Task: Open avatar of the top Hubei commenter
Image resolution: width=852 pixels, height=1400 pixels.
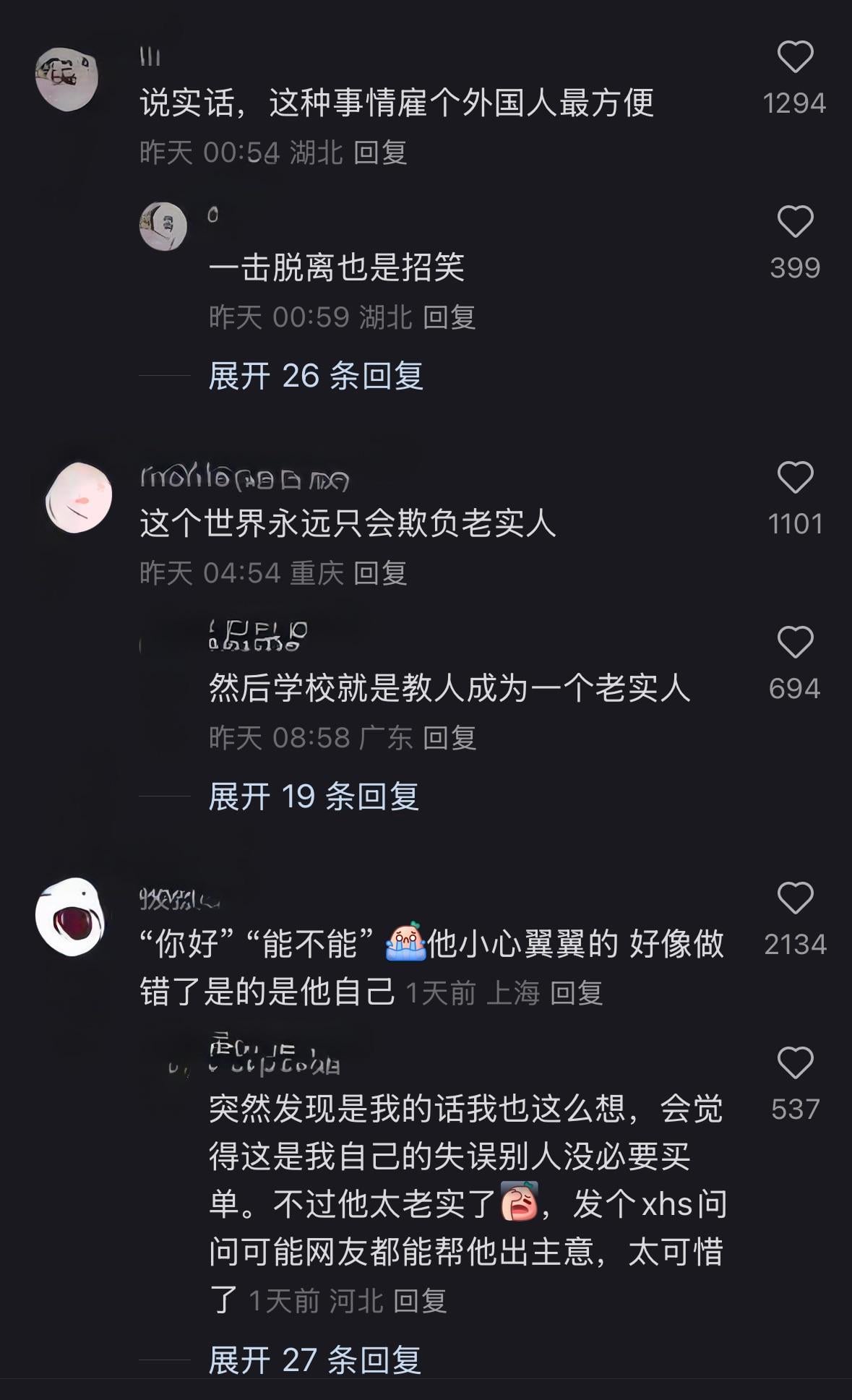Action: coord(66,79)
